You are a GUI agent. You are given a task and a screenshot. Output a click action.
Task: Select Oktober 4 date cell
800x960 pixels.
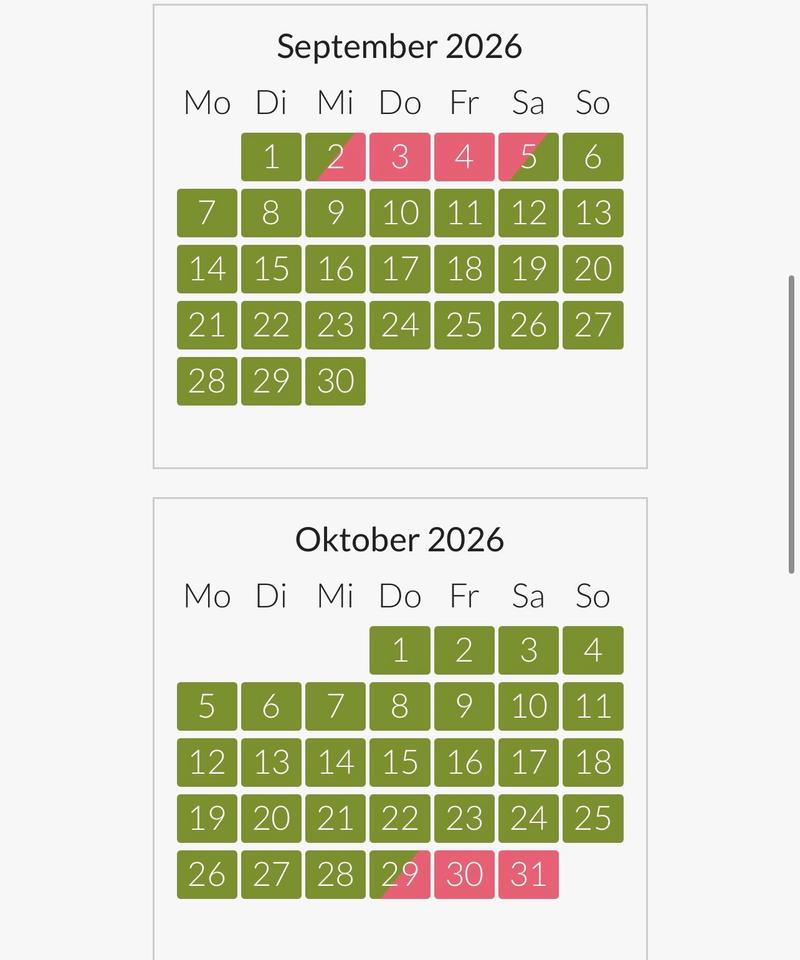pos(593,650)
